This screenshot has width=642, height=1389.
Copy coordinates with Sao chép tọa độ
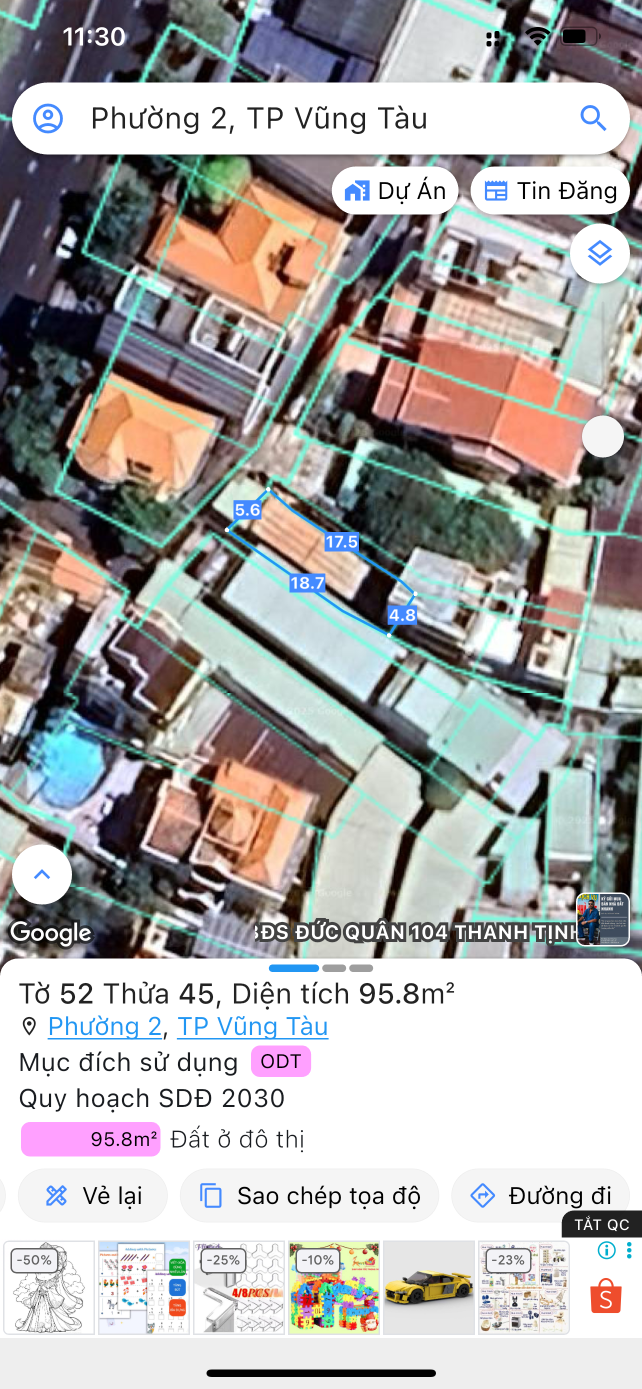tap(309, 1196)
